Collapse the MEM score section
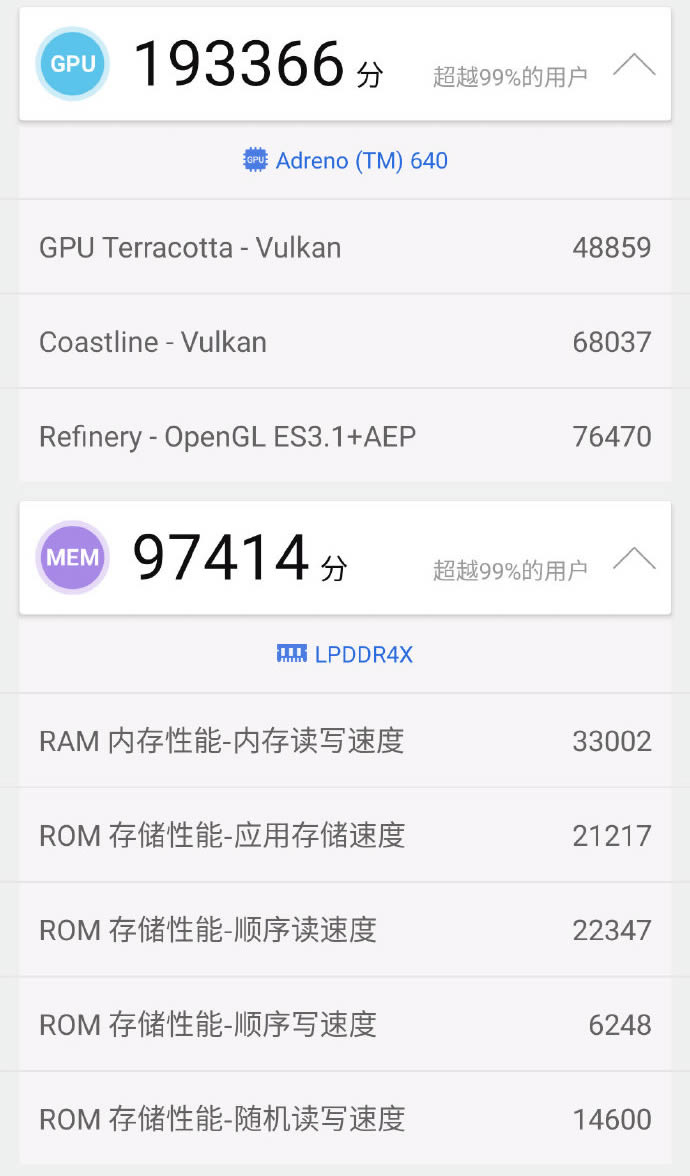This screenshot has width=690, height=1176. (x=634, y=559)
